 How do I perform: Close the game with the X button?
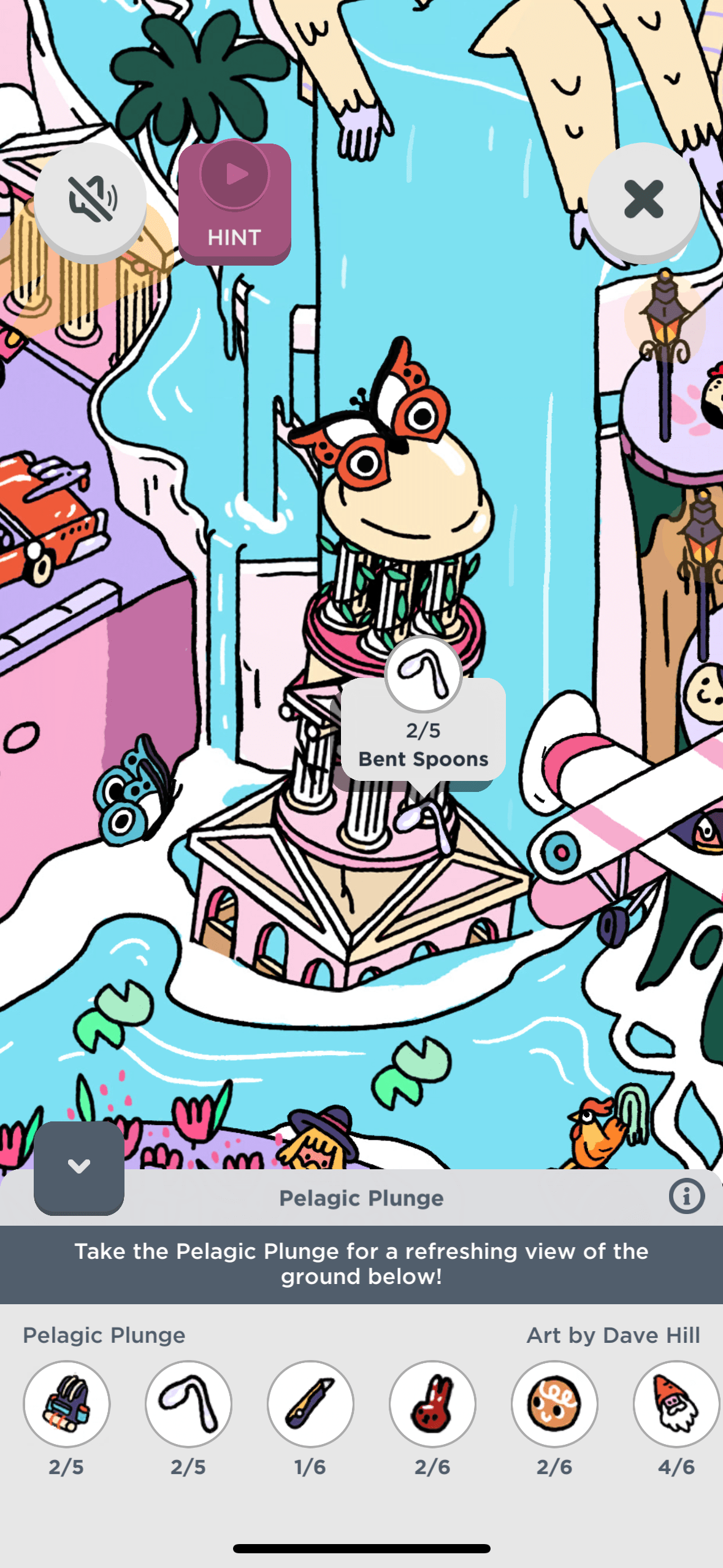(x=643, y=200)
